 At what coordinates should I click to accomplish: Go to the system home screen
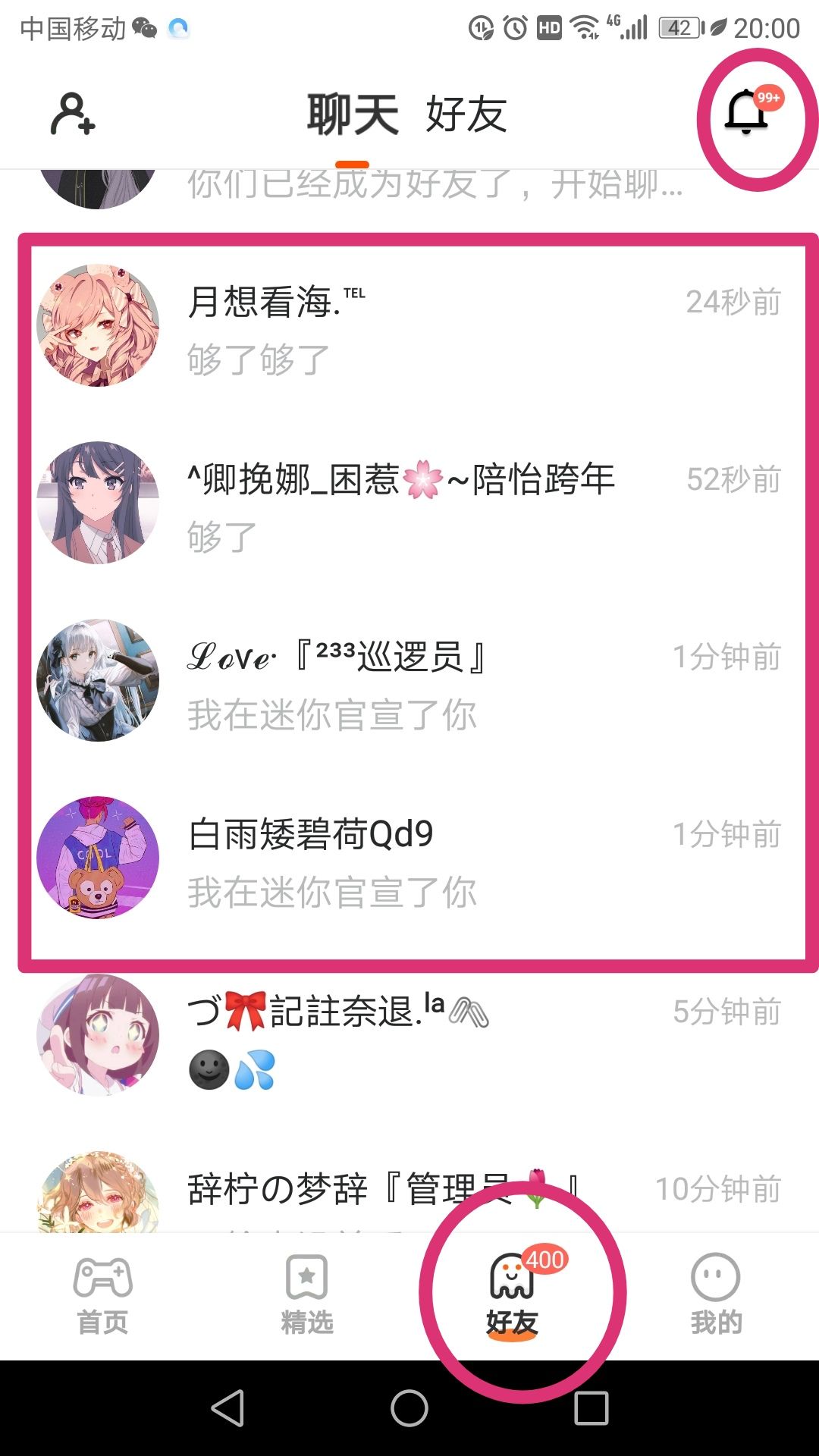[x=409, y=1408]
